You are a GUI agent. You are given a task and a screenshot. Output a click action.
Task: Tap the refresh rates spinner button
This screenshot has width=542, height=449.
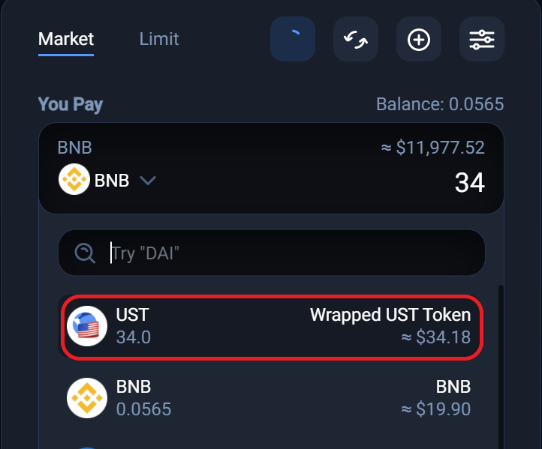click(x=292, y=39)
